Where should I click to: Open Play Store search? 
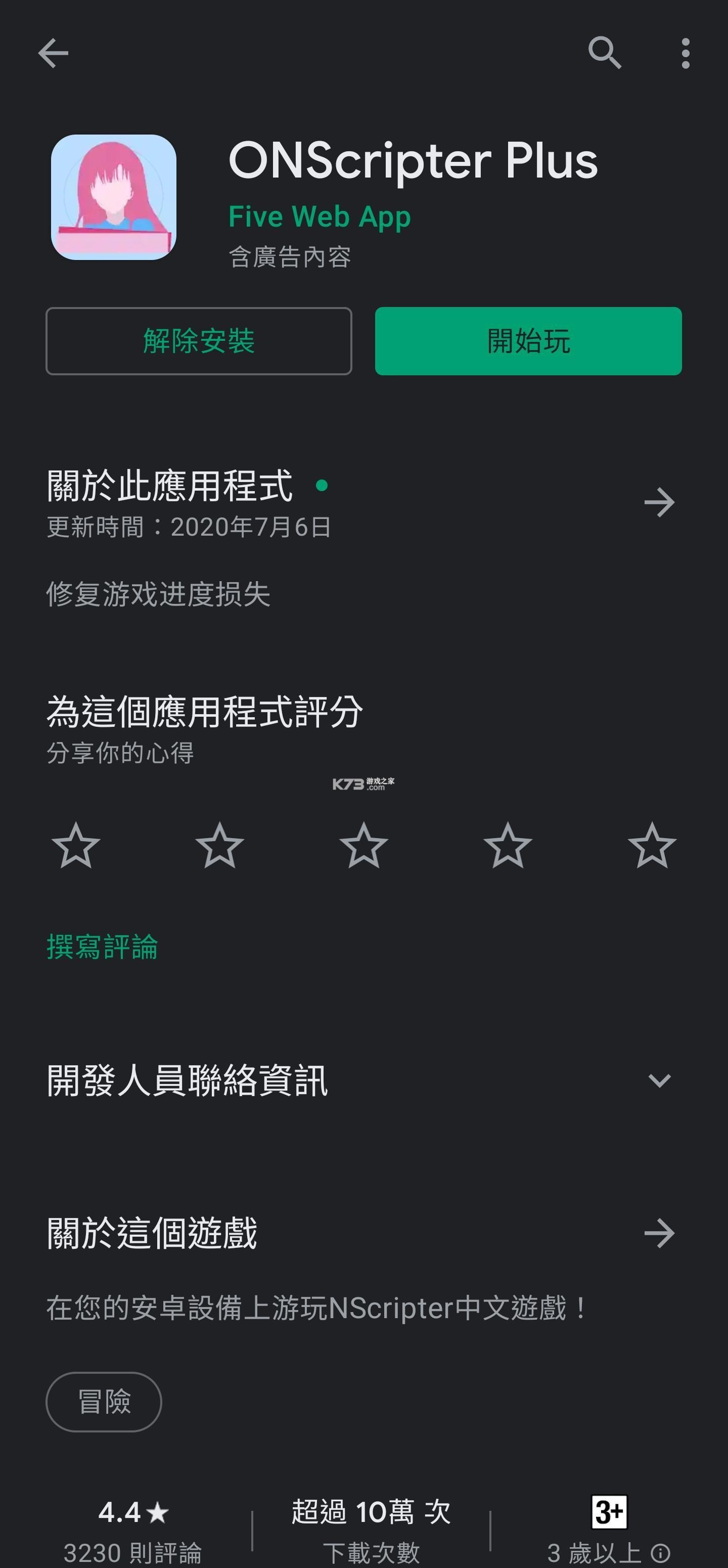point(604,53)
